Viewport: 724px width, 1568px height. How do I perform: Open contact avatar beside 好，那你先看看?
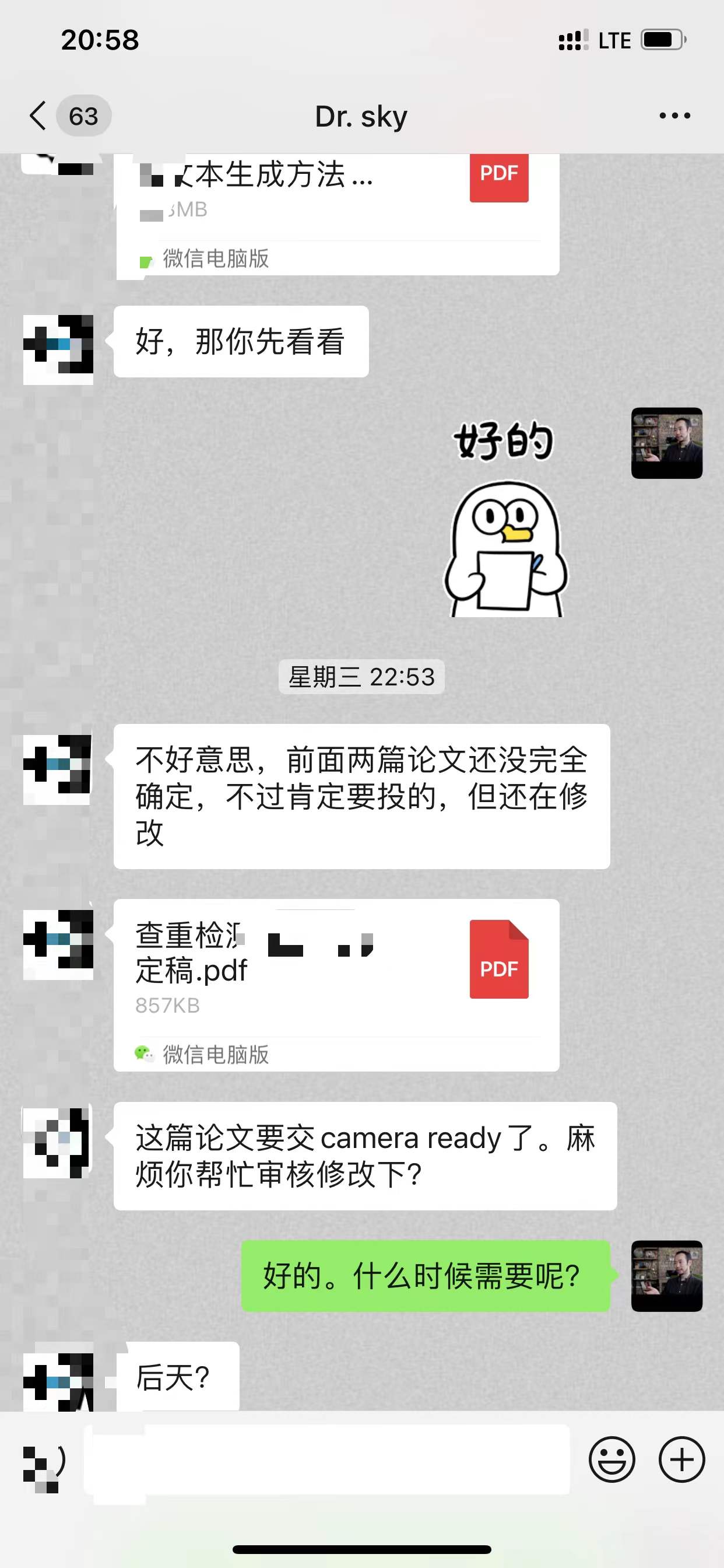[58, 349]
